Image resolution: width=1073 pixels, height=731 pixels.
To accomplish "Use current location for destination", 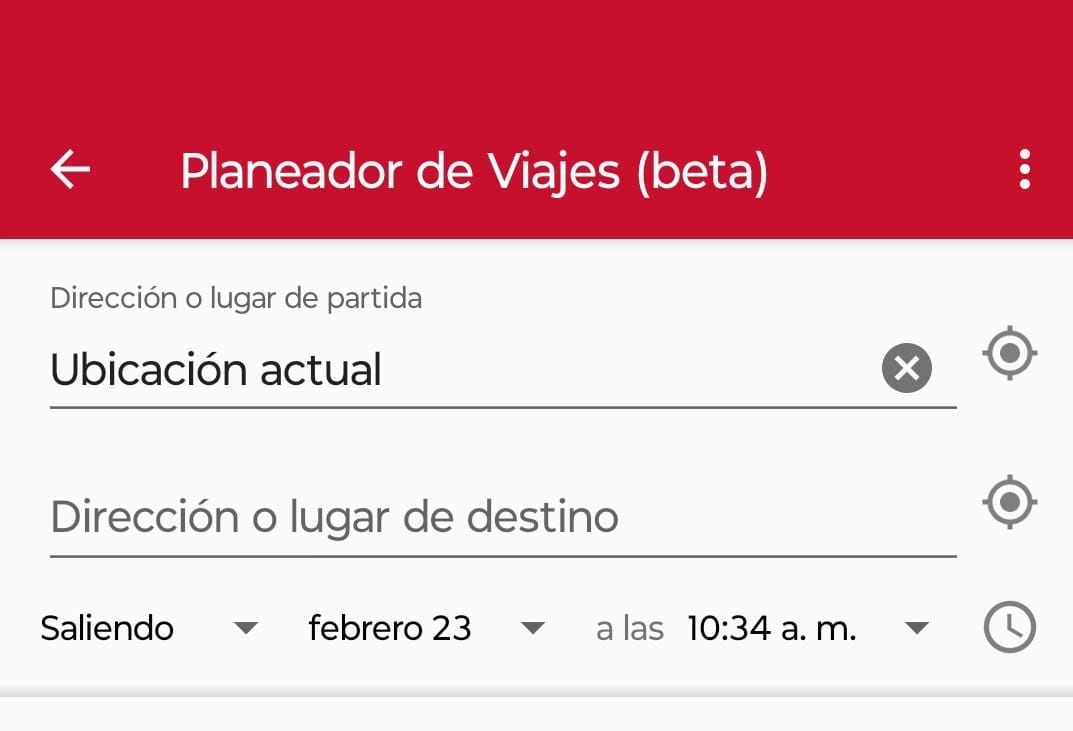I will click(1009, 501).
